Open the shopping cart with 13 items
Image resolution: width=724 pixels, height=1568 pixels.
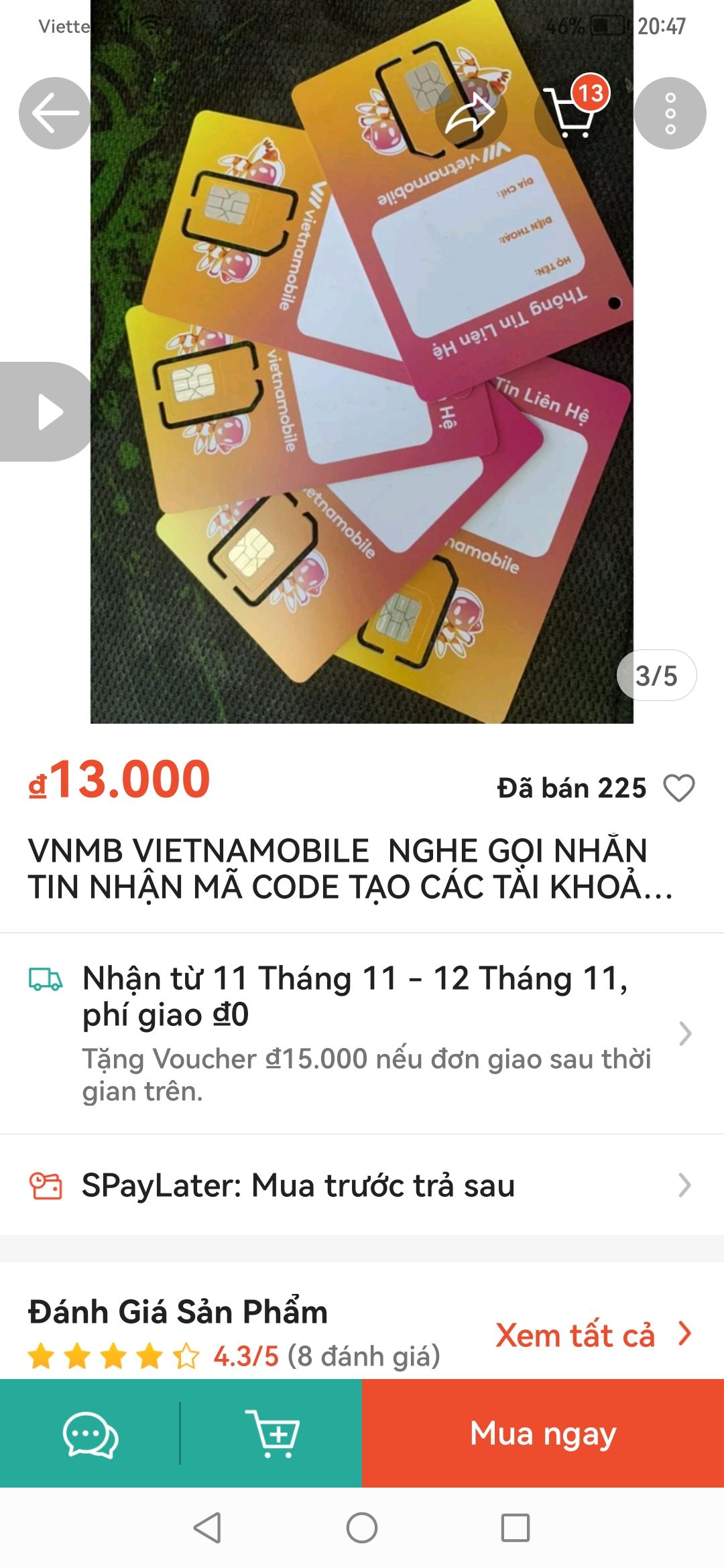(x=570, y=113)
